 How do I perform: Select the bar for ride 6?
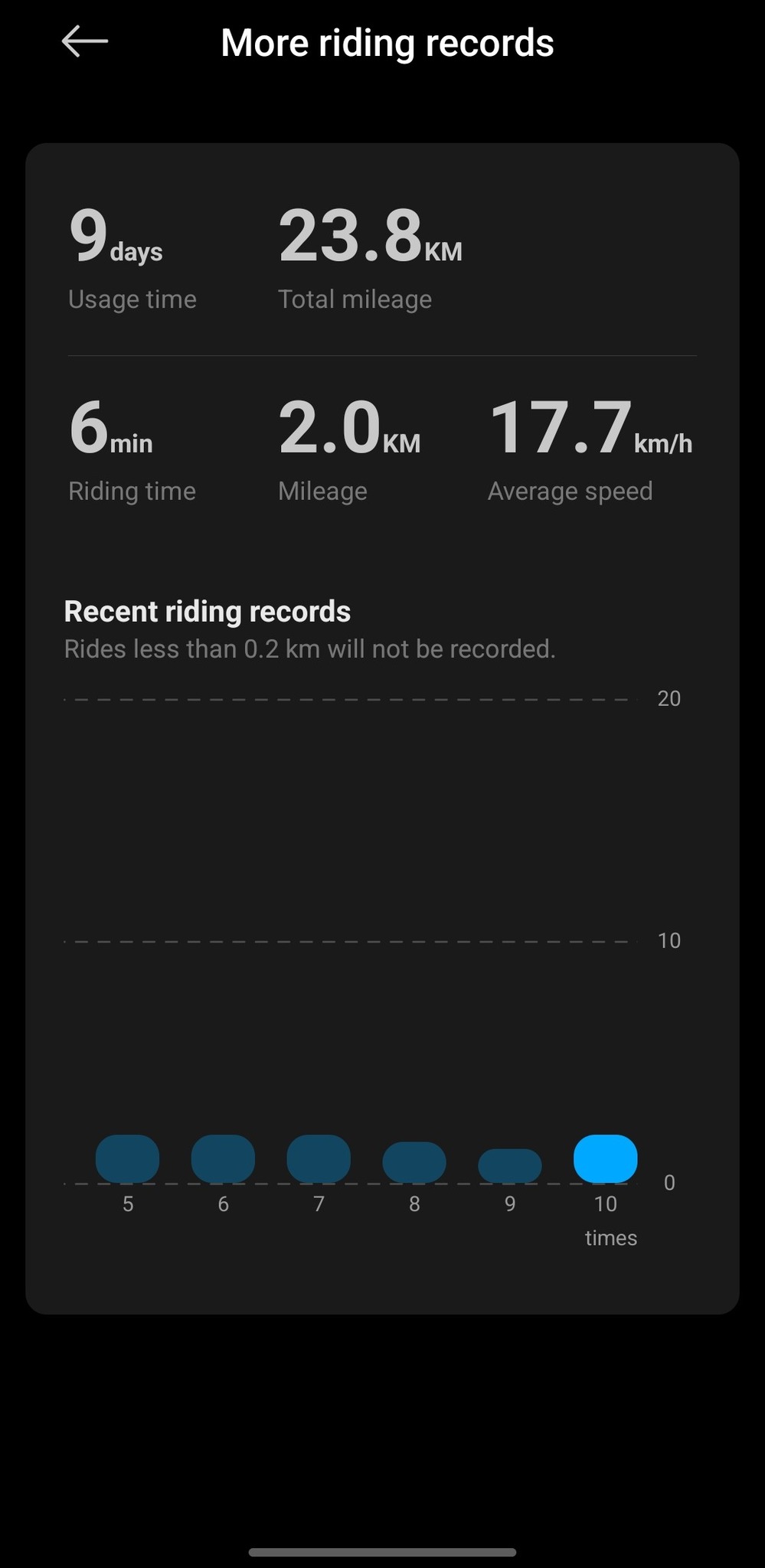coord(223,1158)
